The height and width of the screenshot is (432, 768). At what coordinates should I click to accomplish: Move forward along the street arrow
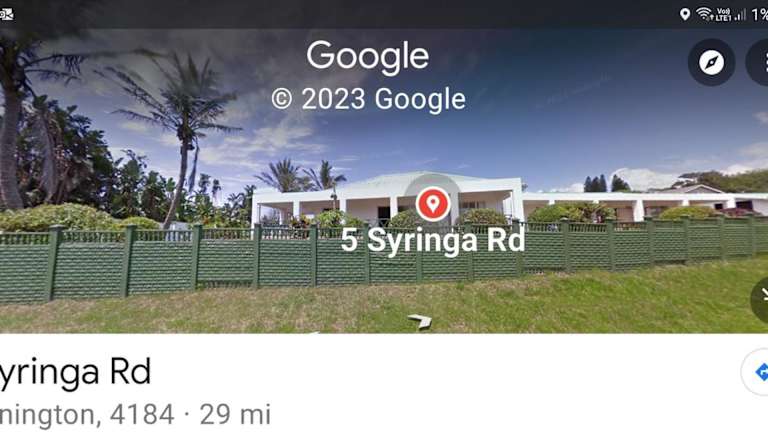(420, 321)
